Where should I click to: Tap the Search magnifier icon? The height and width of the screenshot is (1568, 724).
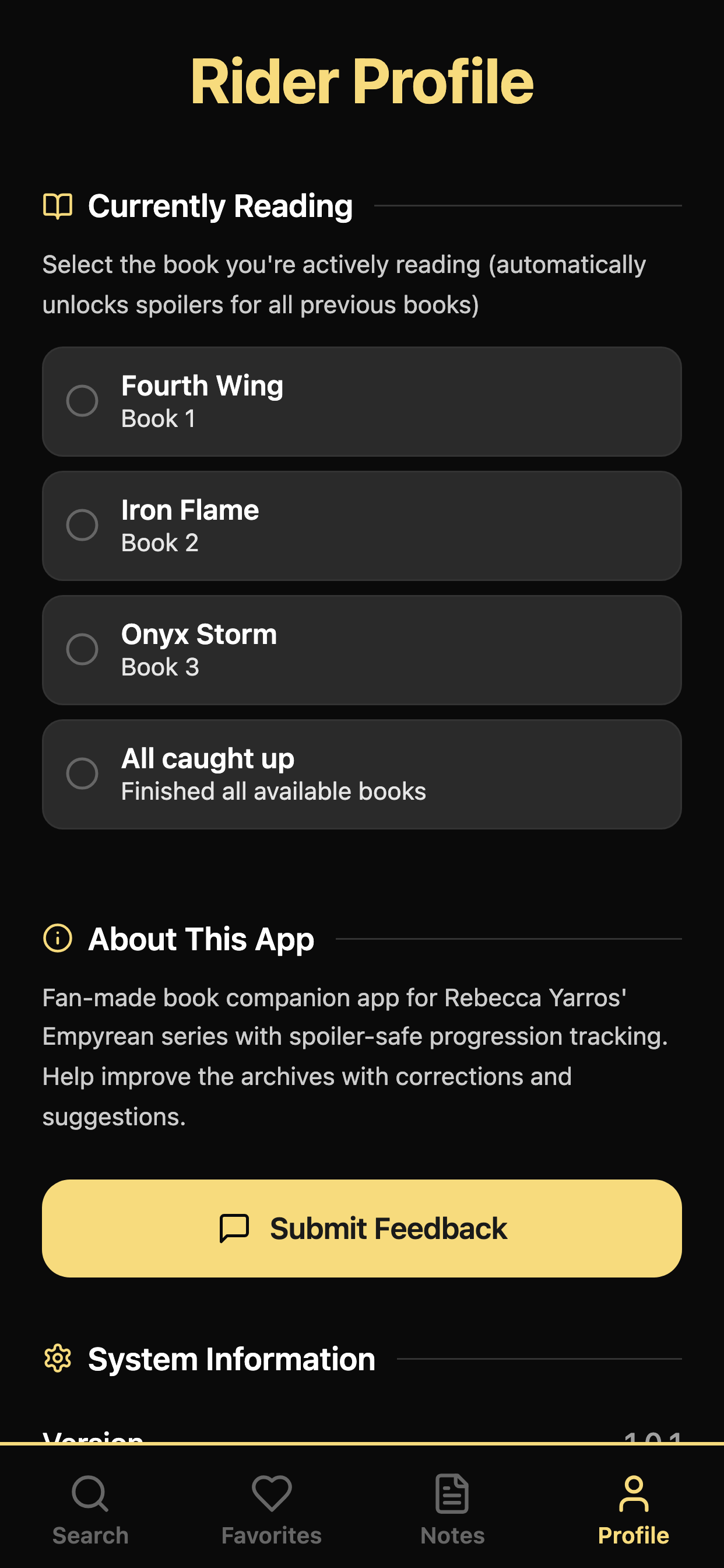[89, 1494]
